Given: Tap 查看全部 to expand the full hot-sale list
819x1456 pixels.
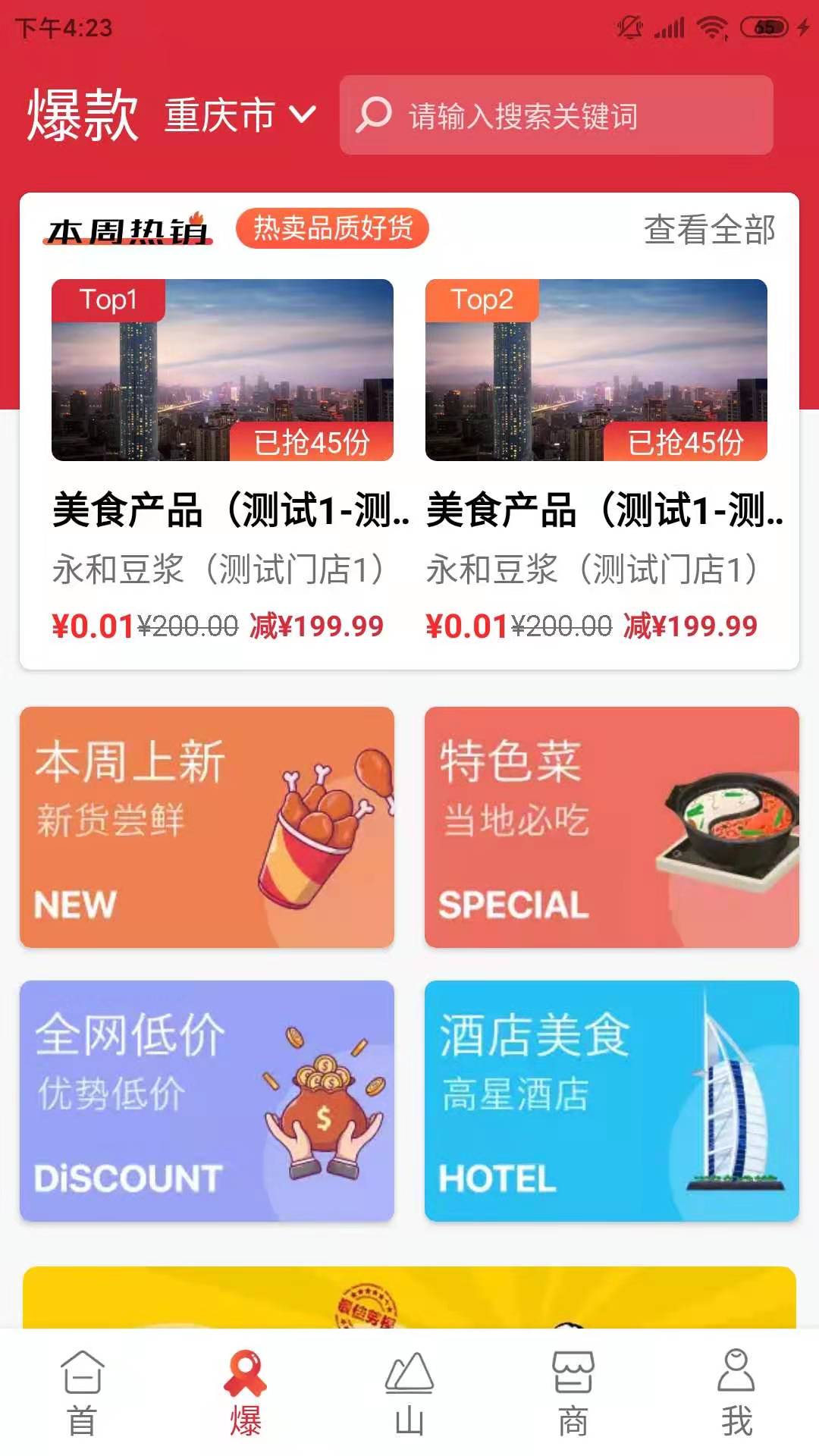Looking at the screenshot, I should (x=709, y=226).
